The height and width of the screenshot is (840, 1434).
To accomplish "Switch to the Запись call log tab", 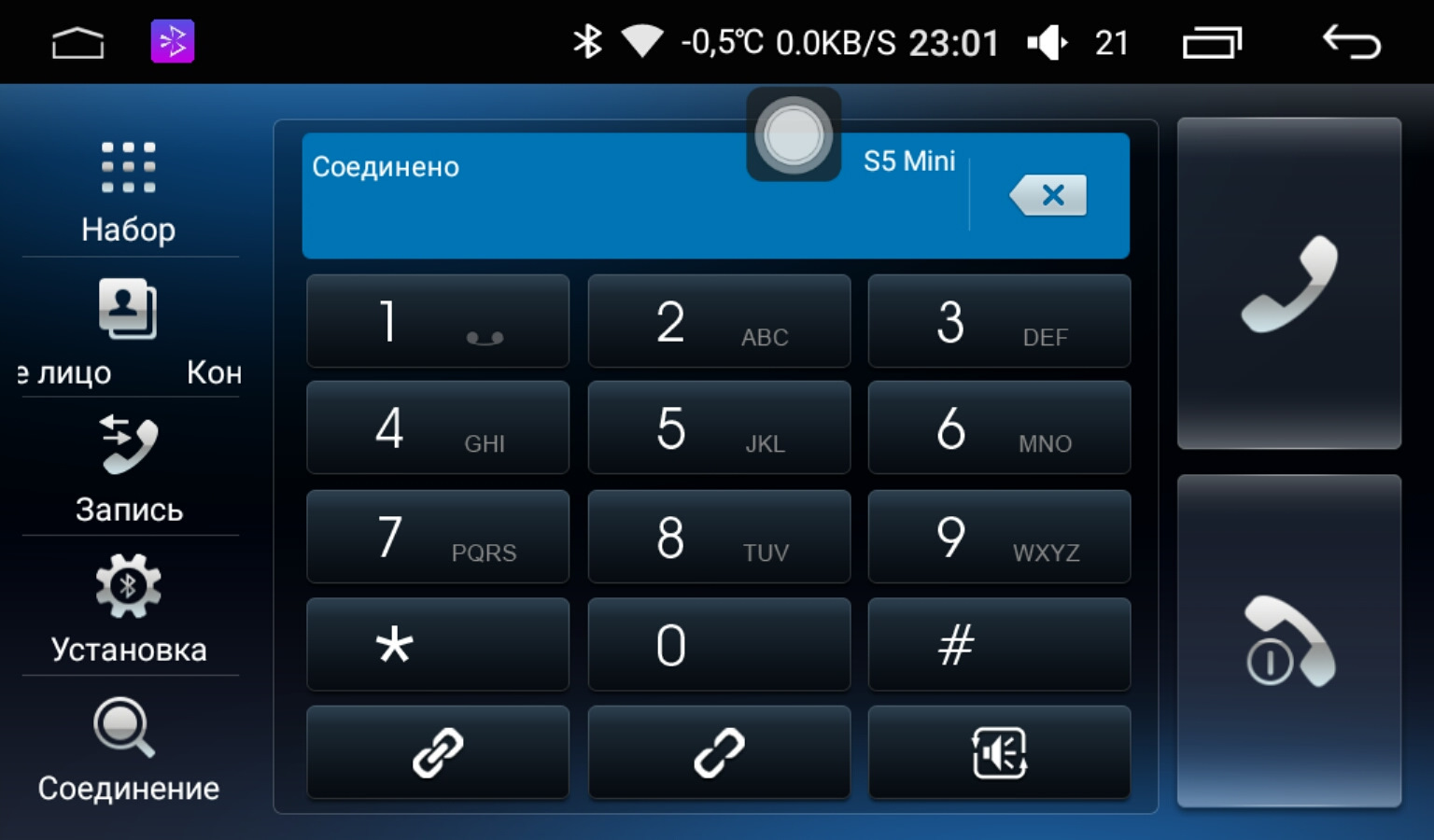I will point(129,469).
